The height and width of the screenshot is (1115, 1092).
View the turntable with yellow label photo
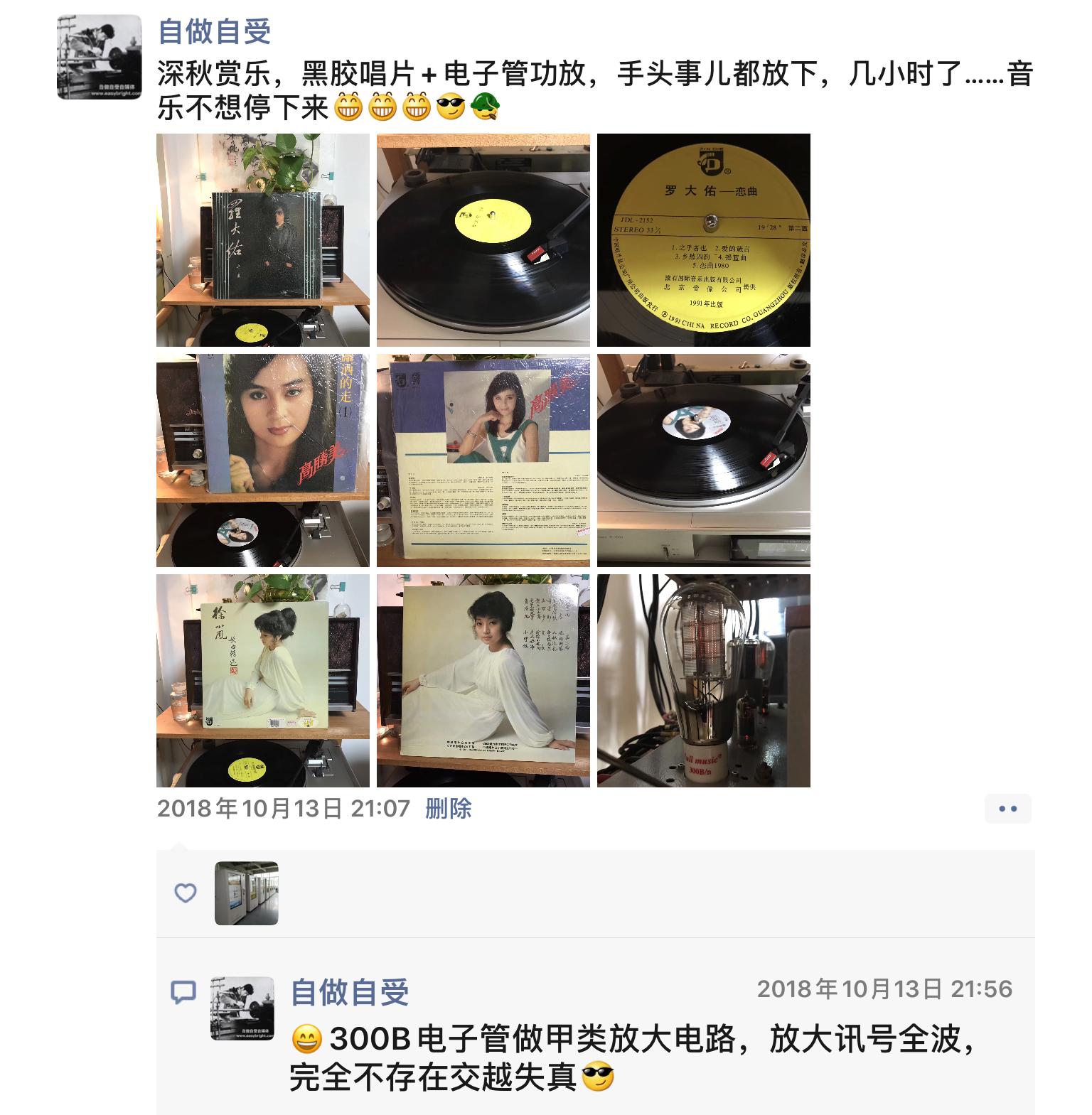coord(483,240)
